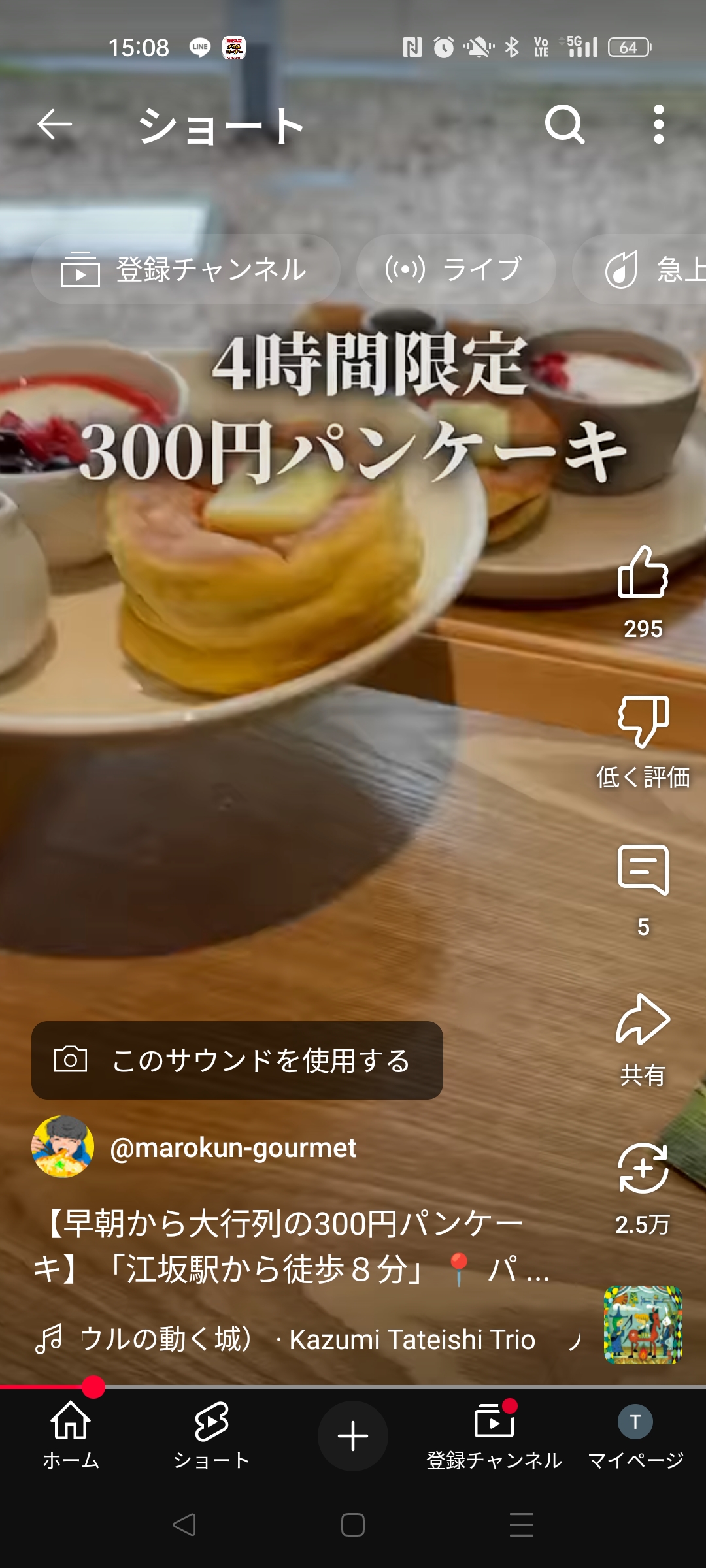Remix this short
This screenshot has width=706, height=1568.
click(x=643, y=1169)
